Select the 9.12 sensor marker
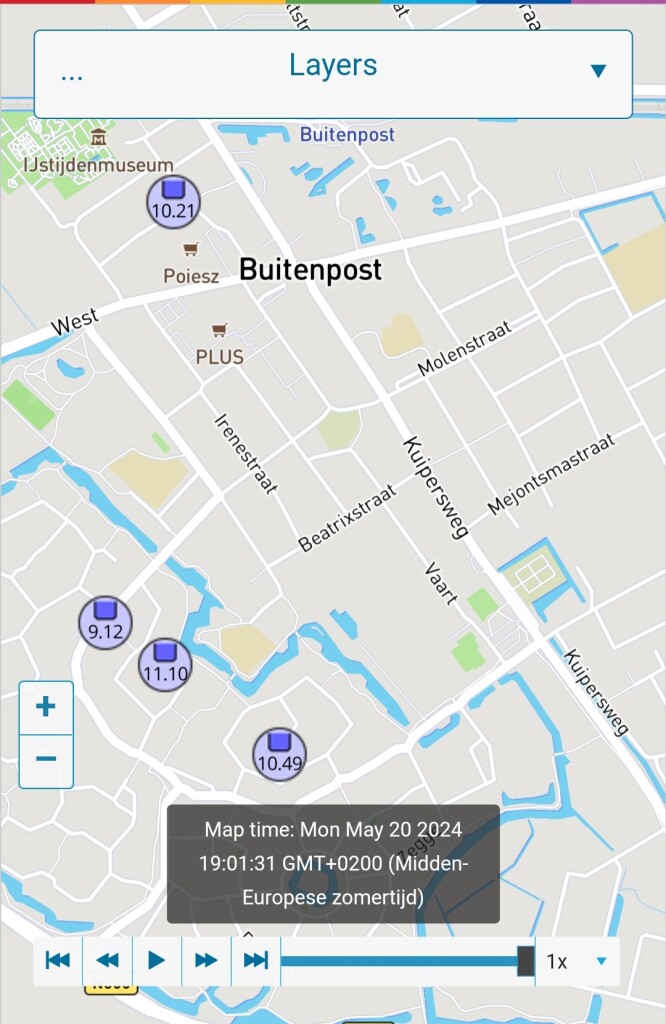This screenshot has height=1024, width=666. (105, 622)
